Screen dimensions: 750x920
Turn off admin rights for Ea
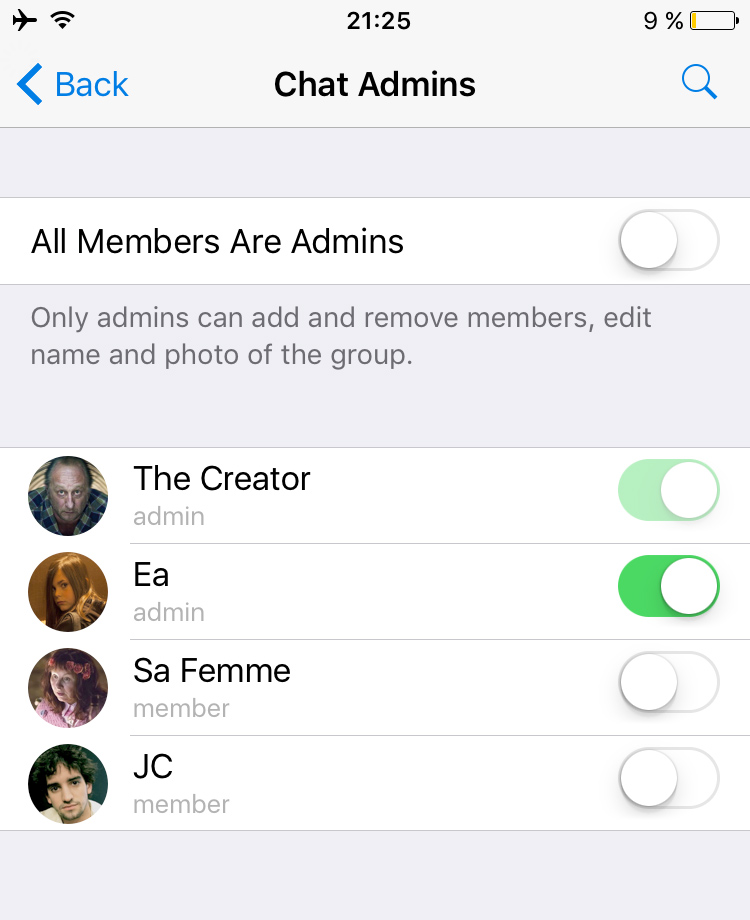tap(668, 586)
